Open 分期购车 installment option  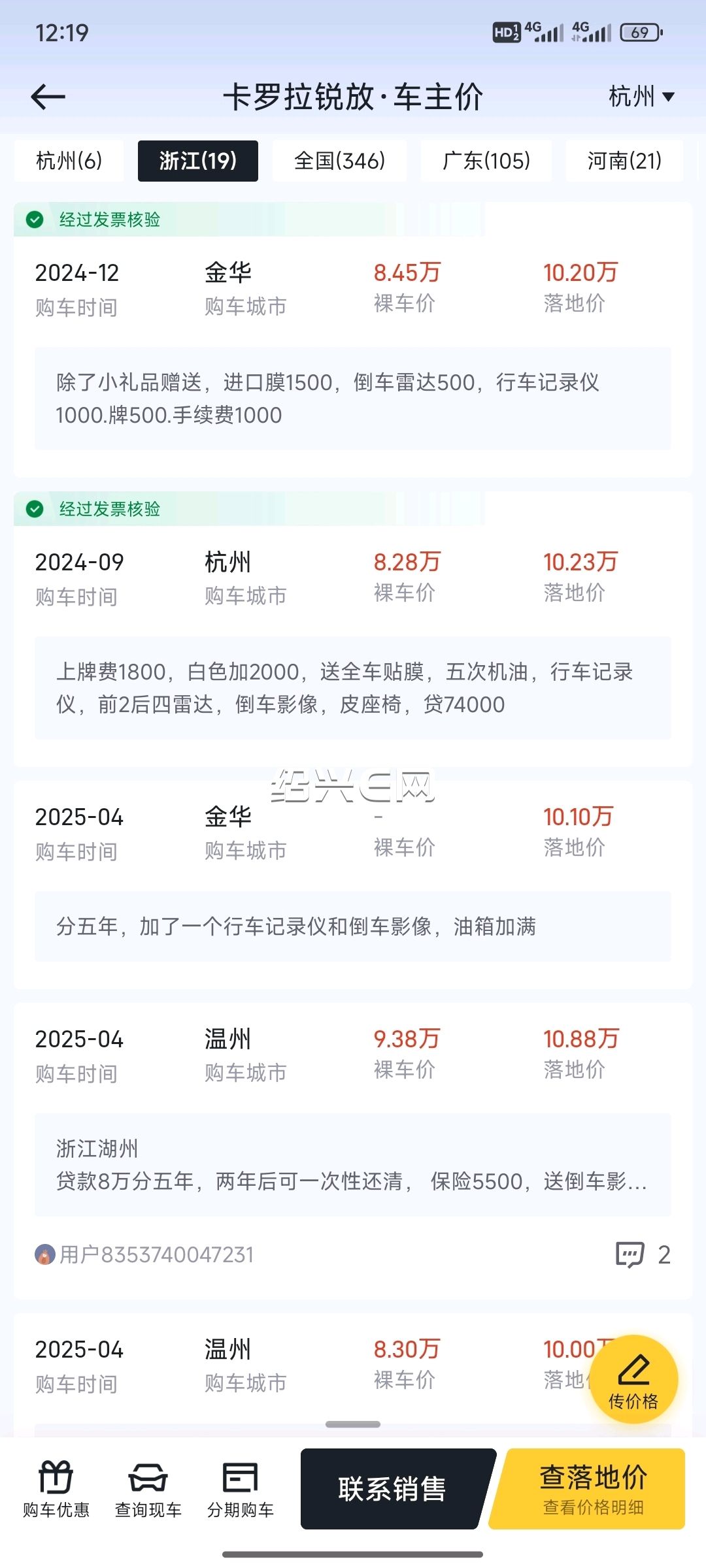241,1490
